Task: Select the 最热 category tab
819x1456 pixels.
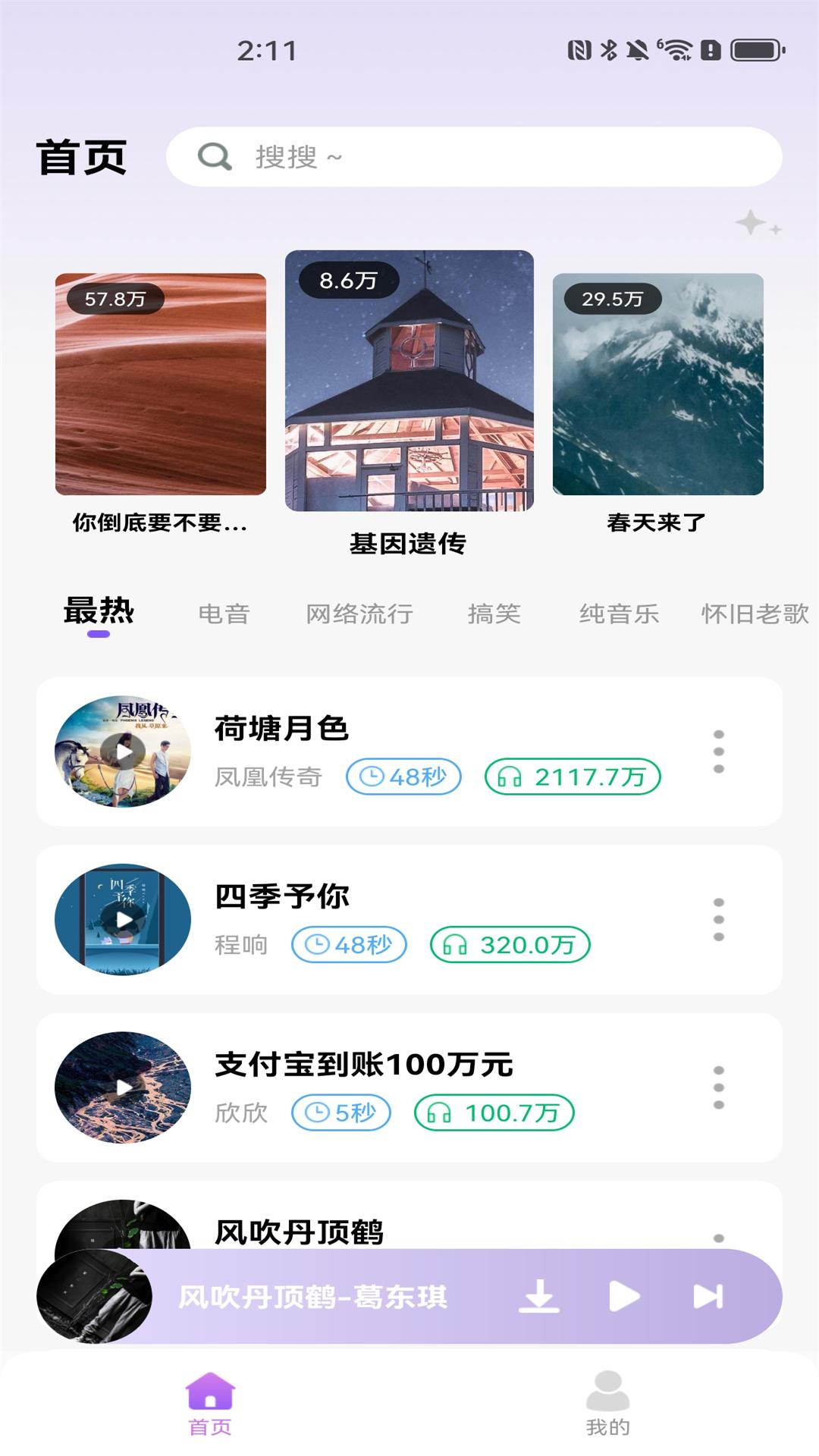Action: point(99,612)
